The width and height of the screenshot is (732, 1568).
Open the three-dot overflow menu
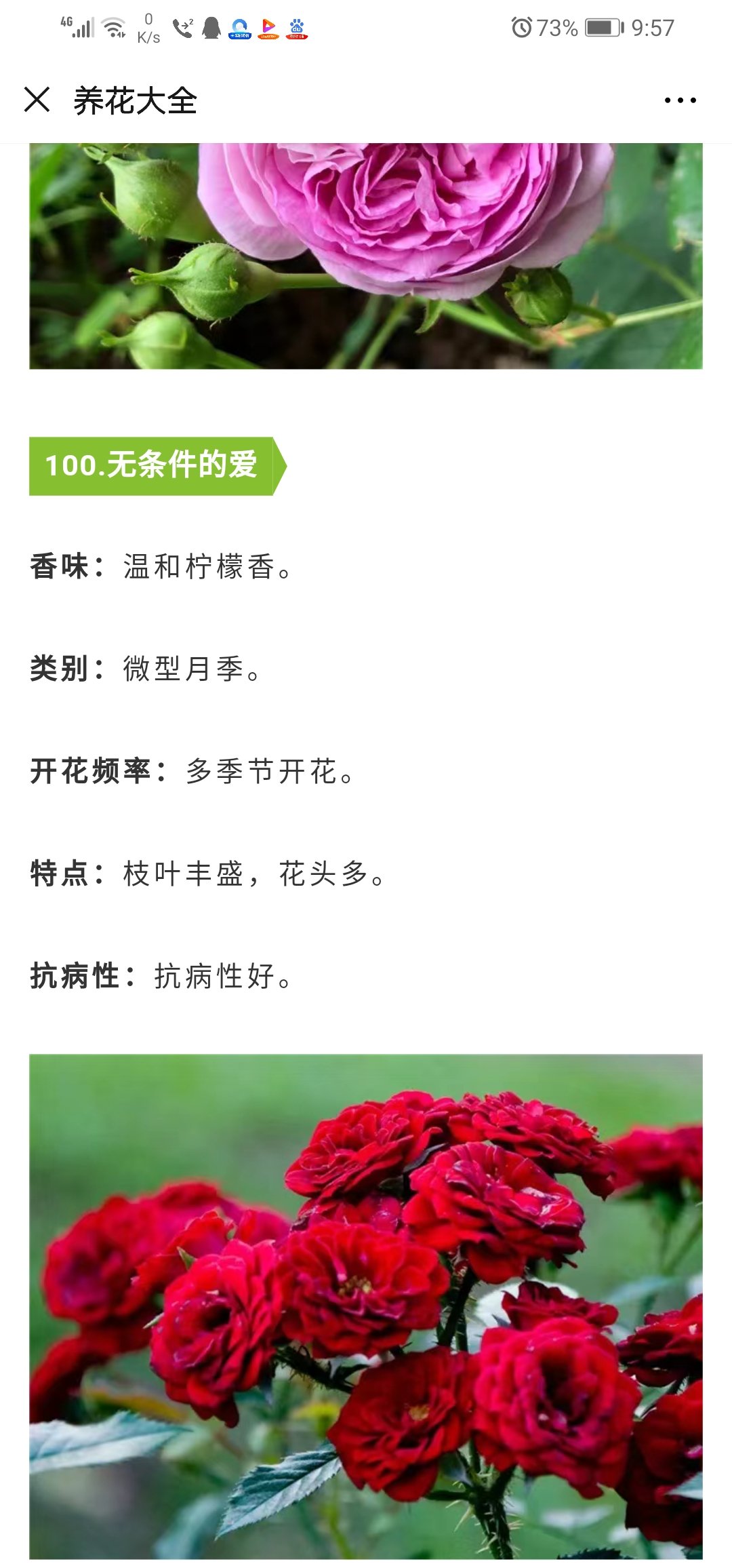pyautogui.click(x=680, y=100)
